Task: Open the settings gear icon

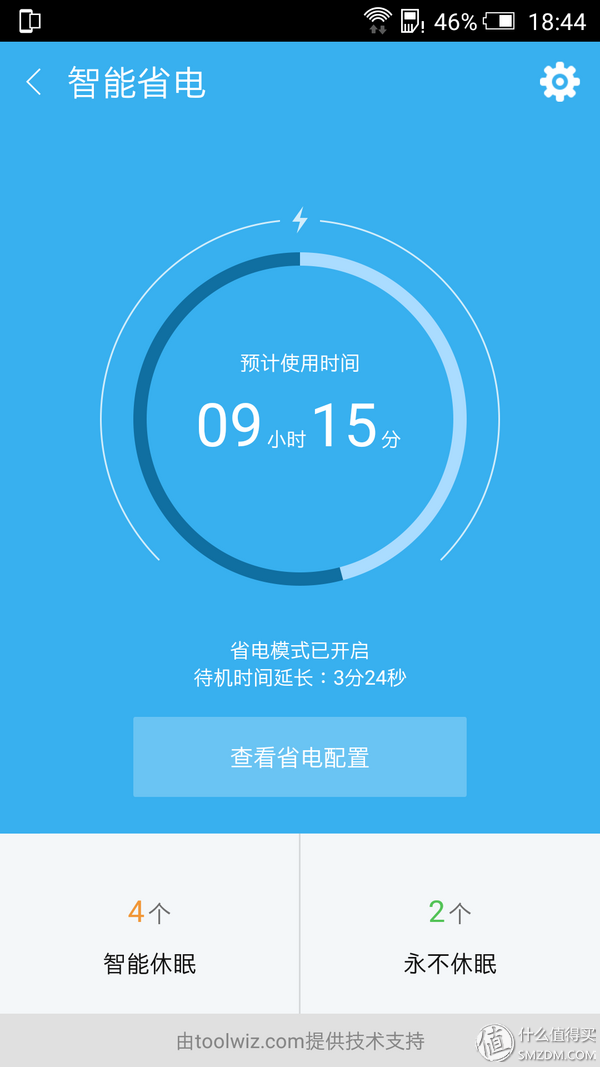Action: 559,82
